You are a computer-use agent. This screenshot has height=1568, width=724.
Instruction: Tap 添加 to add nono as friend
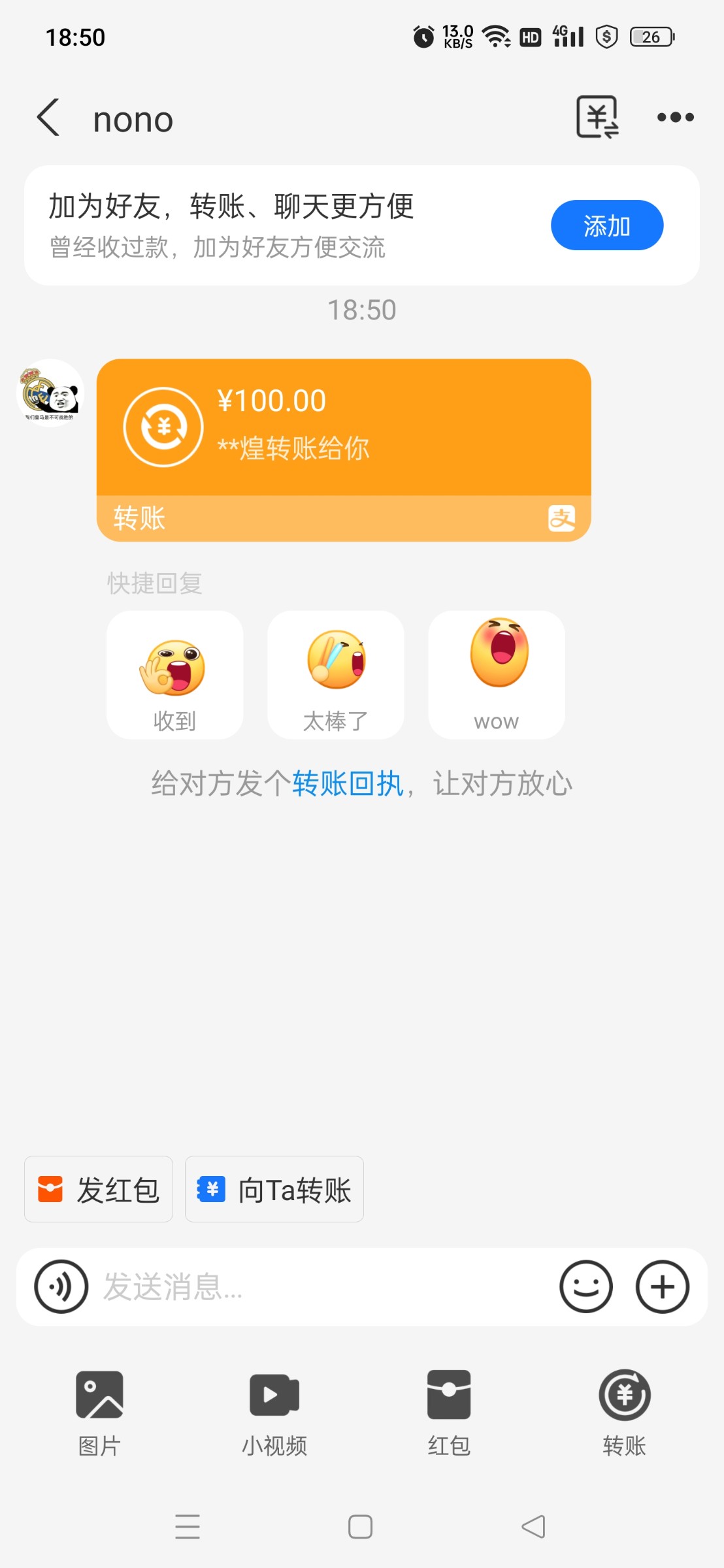(606, 225)
